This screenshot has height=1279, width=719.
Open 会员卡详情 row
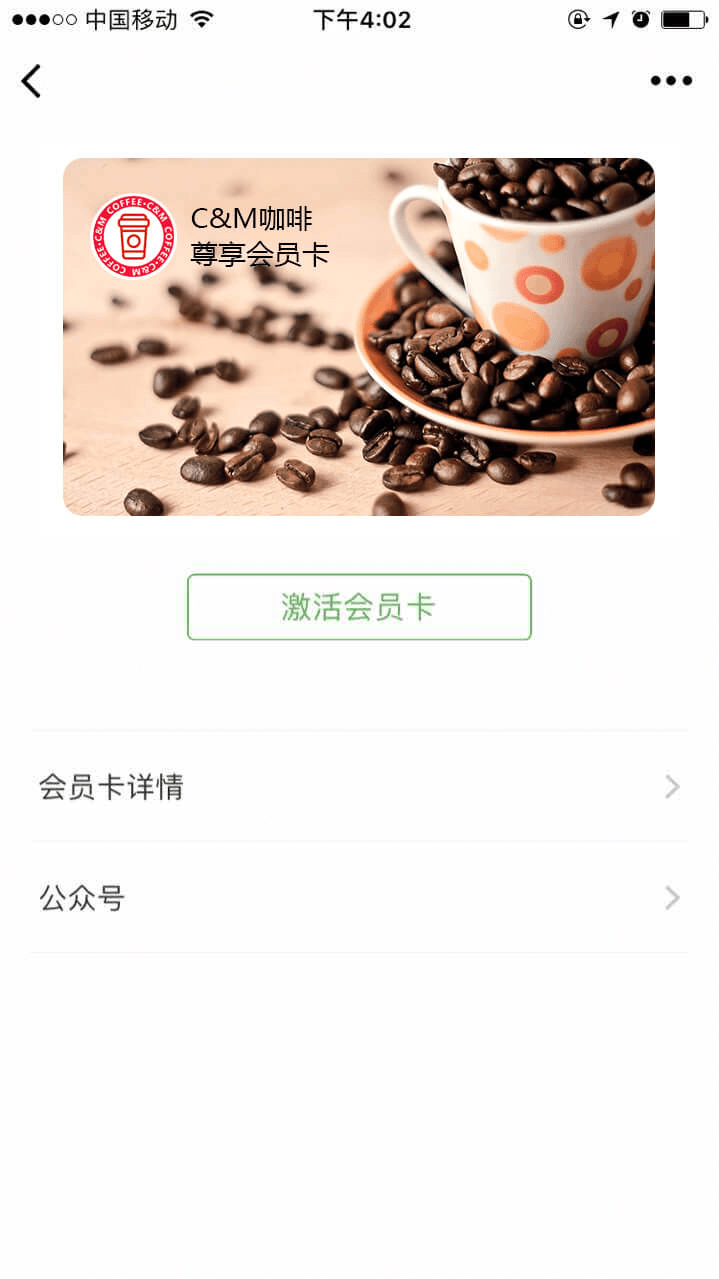pos(359,787)
